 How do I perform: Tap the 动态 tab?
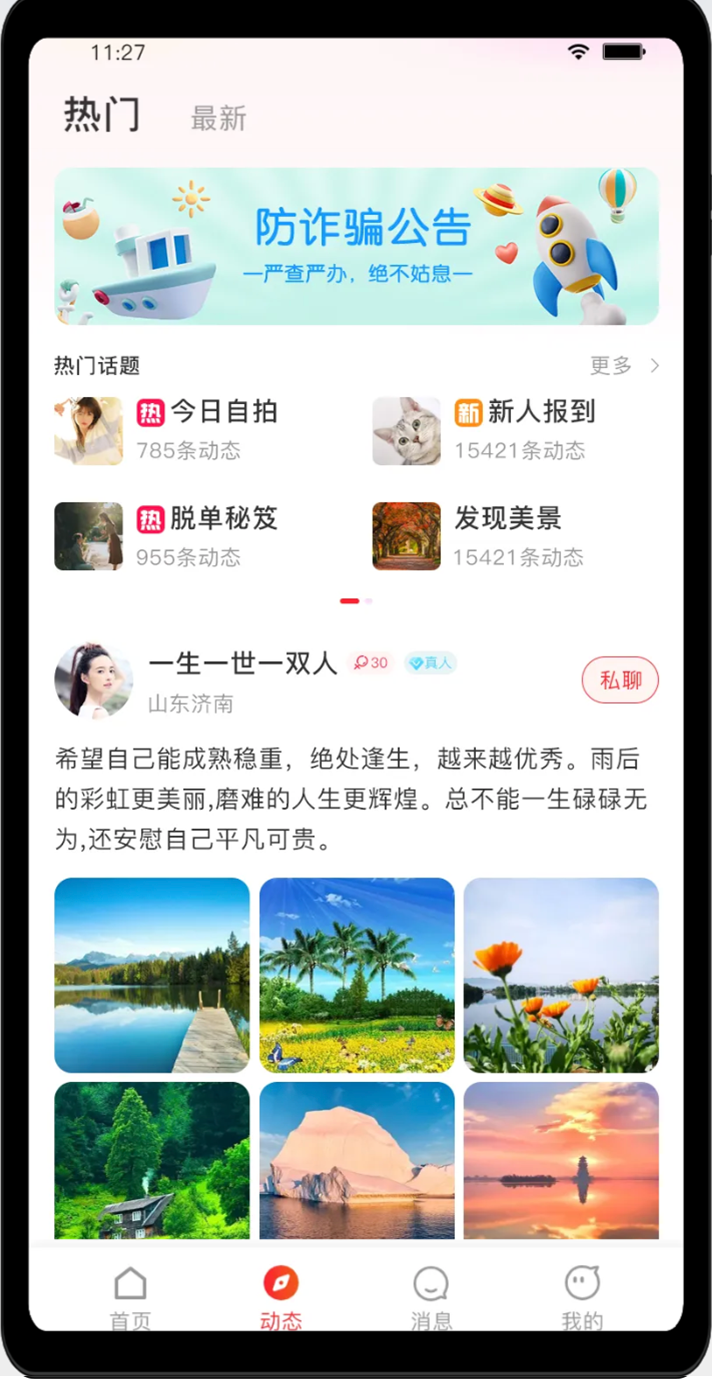point(281,1296)
